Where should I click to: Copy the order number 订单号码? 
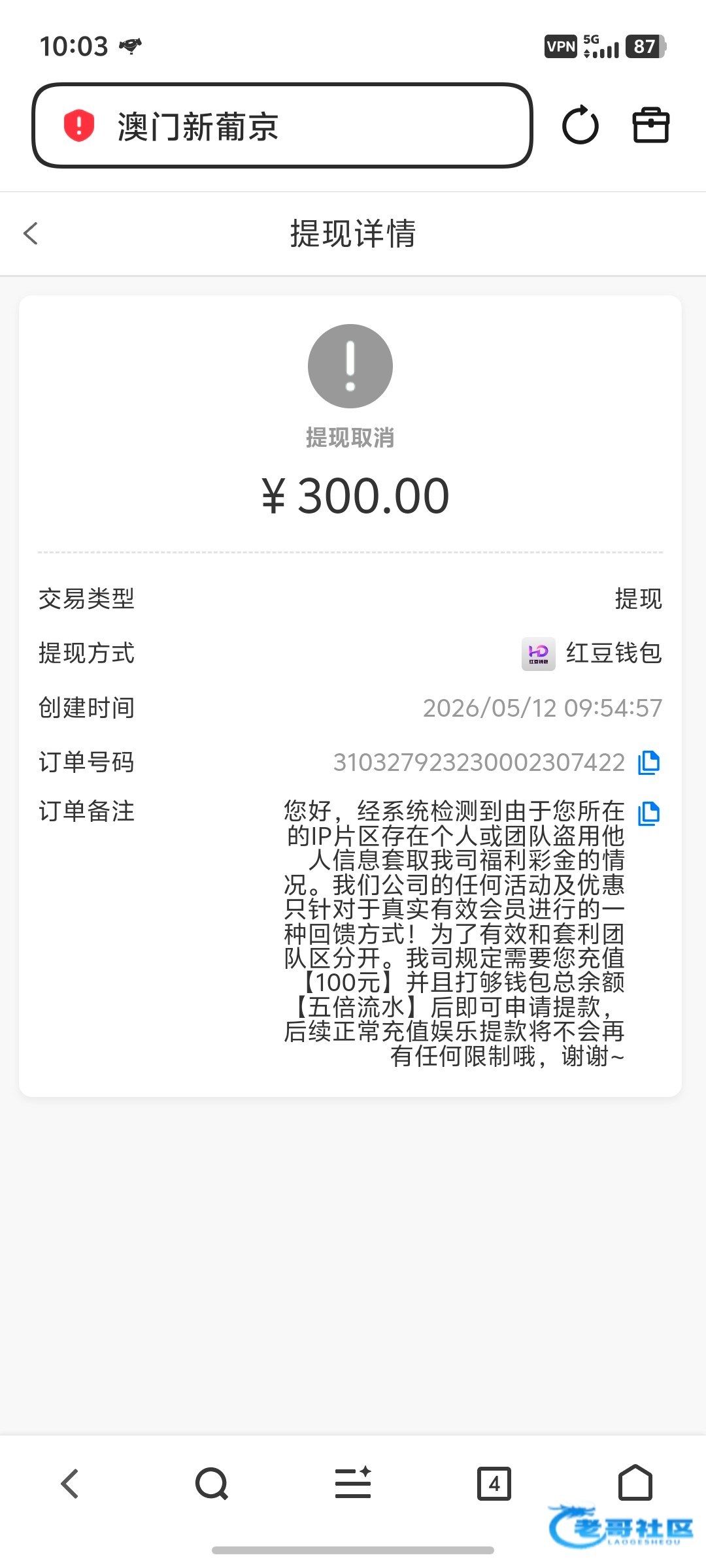pyautogui.click(x=649, y=762)
